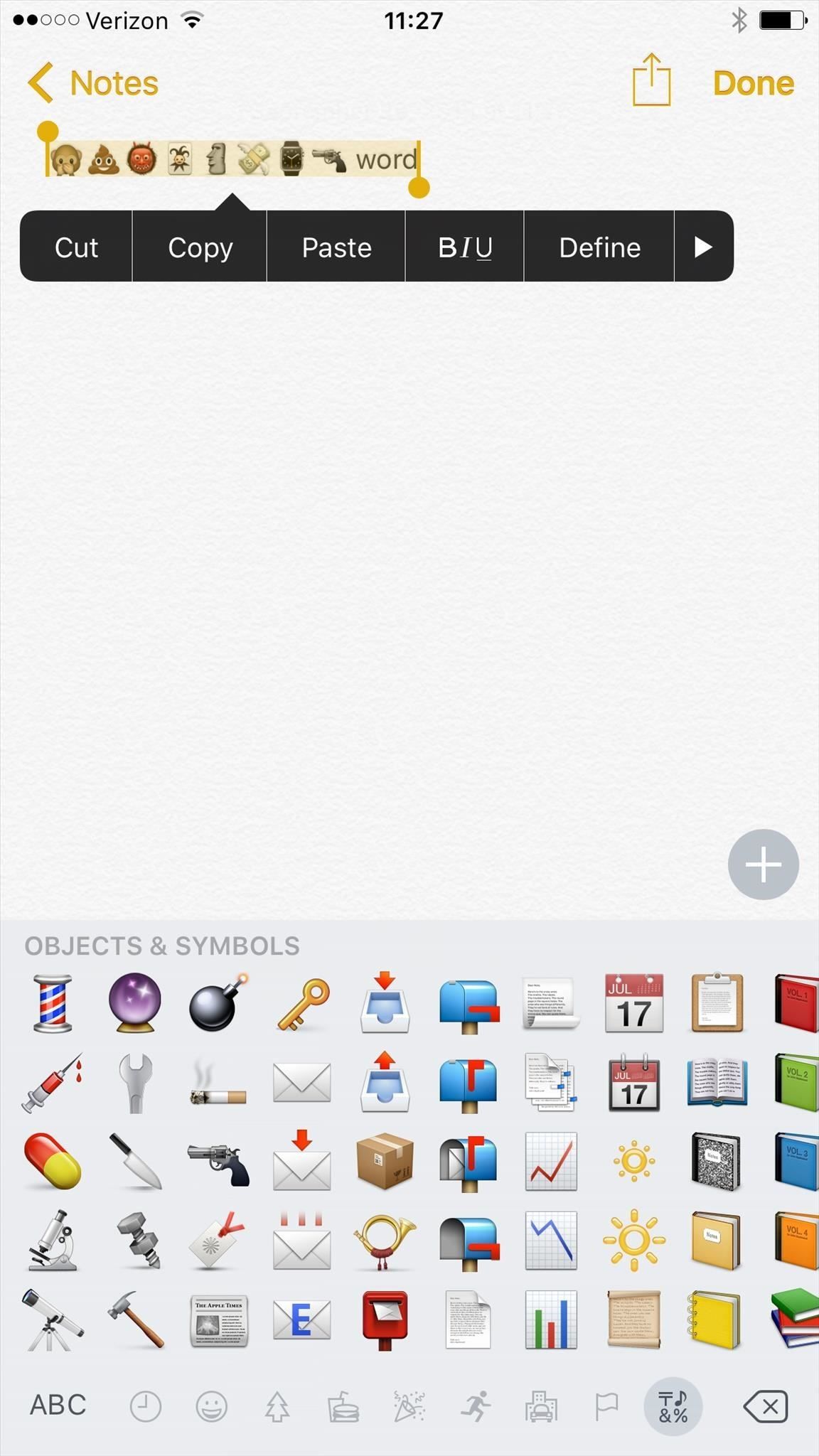Screen dimensions: 819x1456
Task: Choose Paste from the edit menu
Action: (336, 247)
